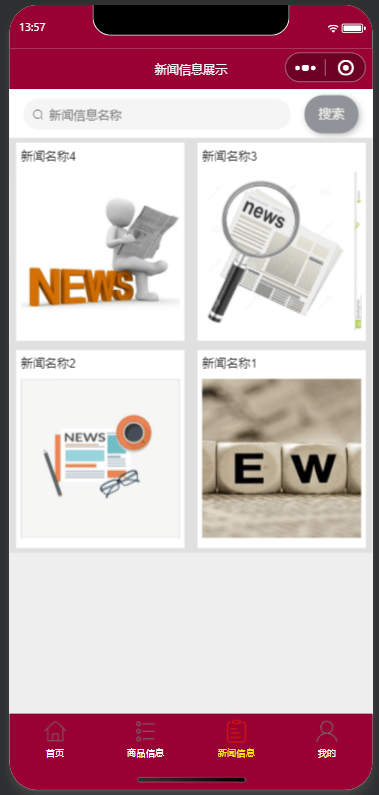The height and width of the screenshot is (795, 379).
Task: Select the 新闻信息 tab
Action: tap(236, 739)
